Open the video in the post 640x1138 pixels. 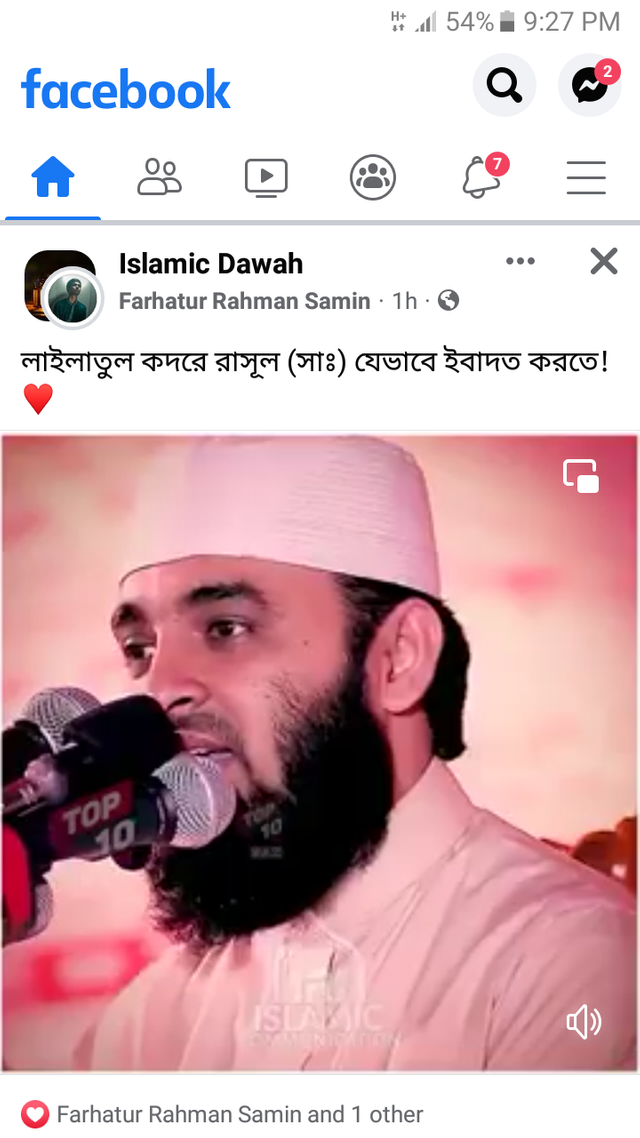(x=320, y=750)
